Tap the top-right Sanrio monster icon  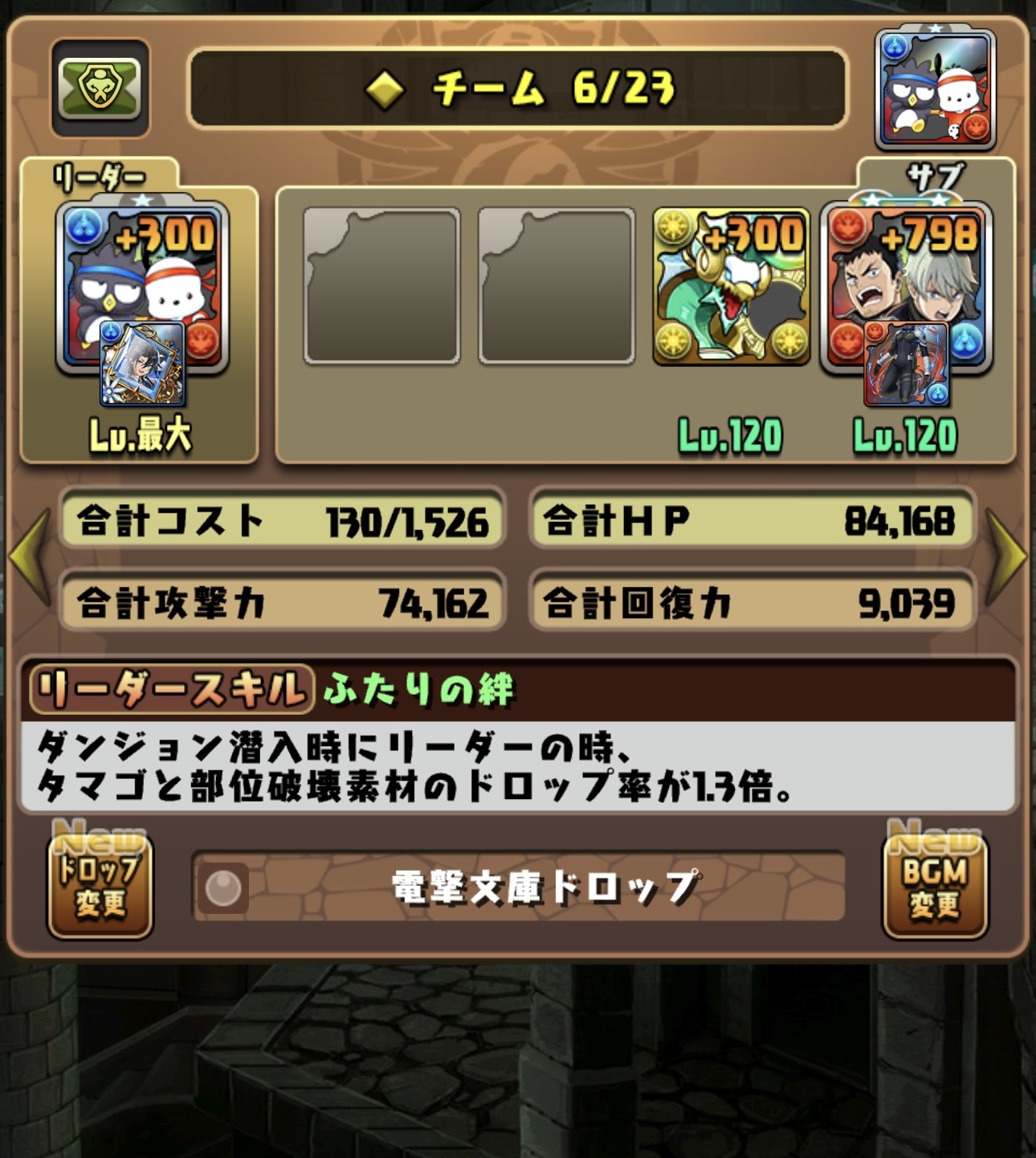coord(936,90)
